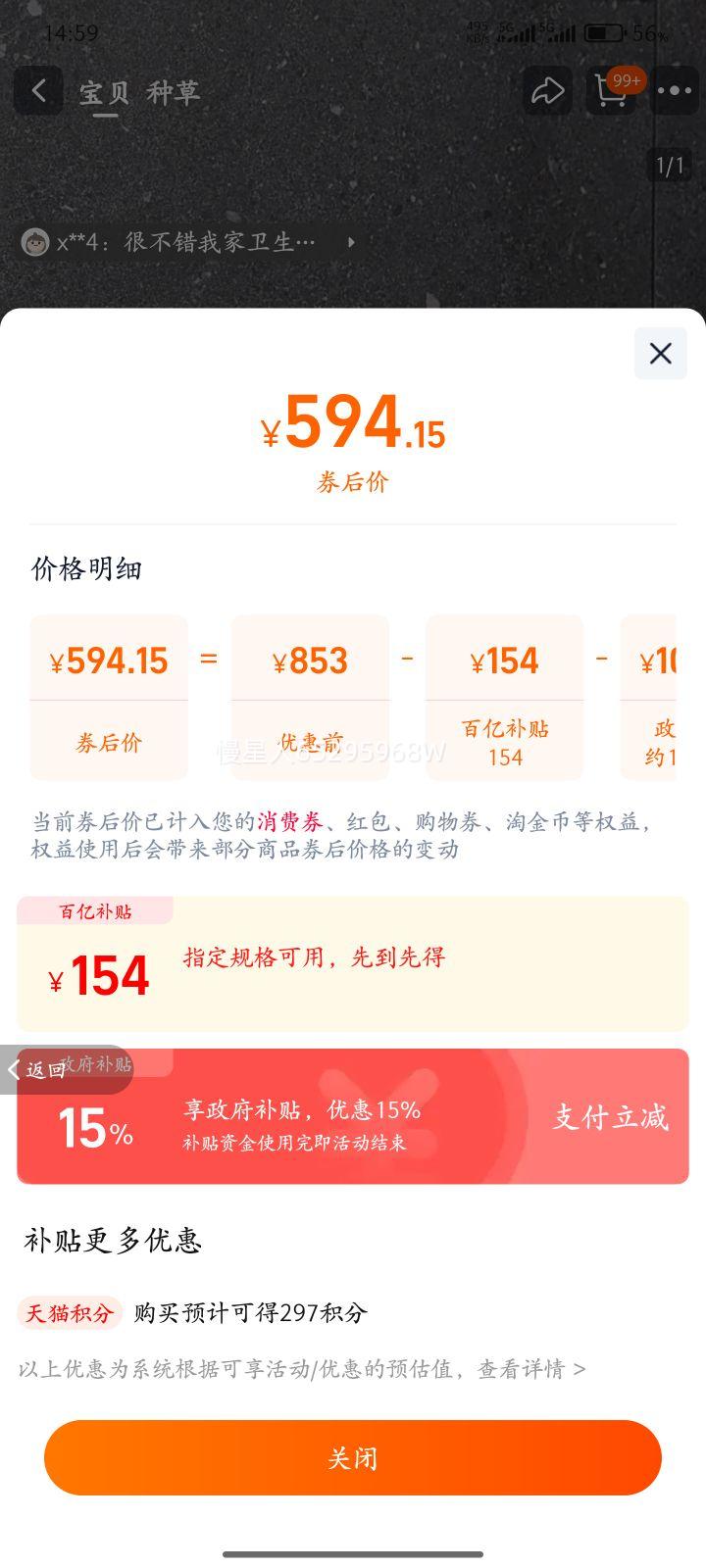This screenshot has height=1568, width=706.
Task: Open the share icon in the top bar
Action: point(548,91)
